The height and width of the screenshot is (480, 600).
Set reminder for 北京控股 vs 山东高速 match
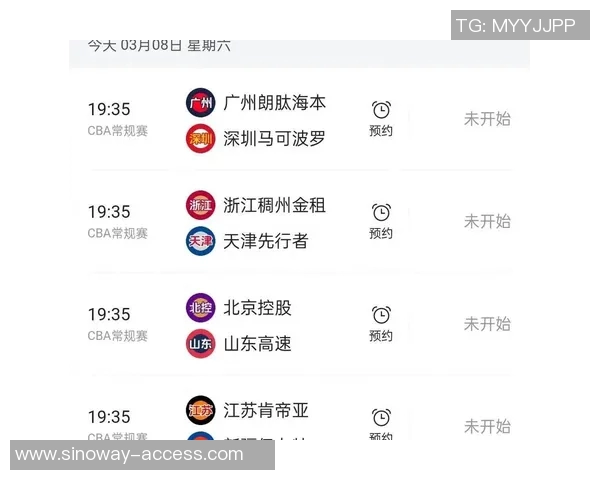[x=381, y=323]
